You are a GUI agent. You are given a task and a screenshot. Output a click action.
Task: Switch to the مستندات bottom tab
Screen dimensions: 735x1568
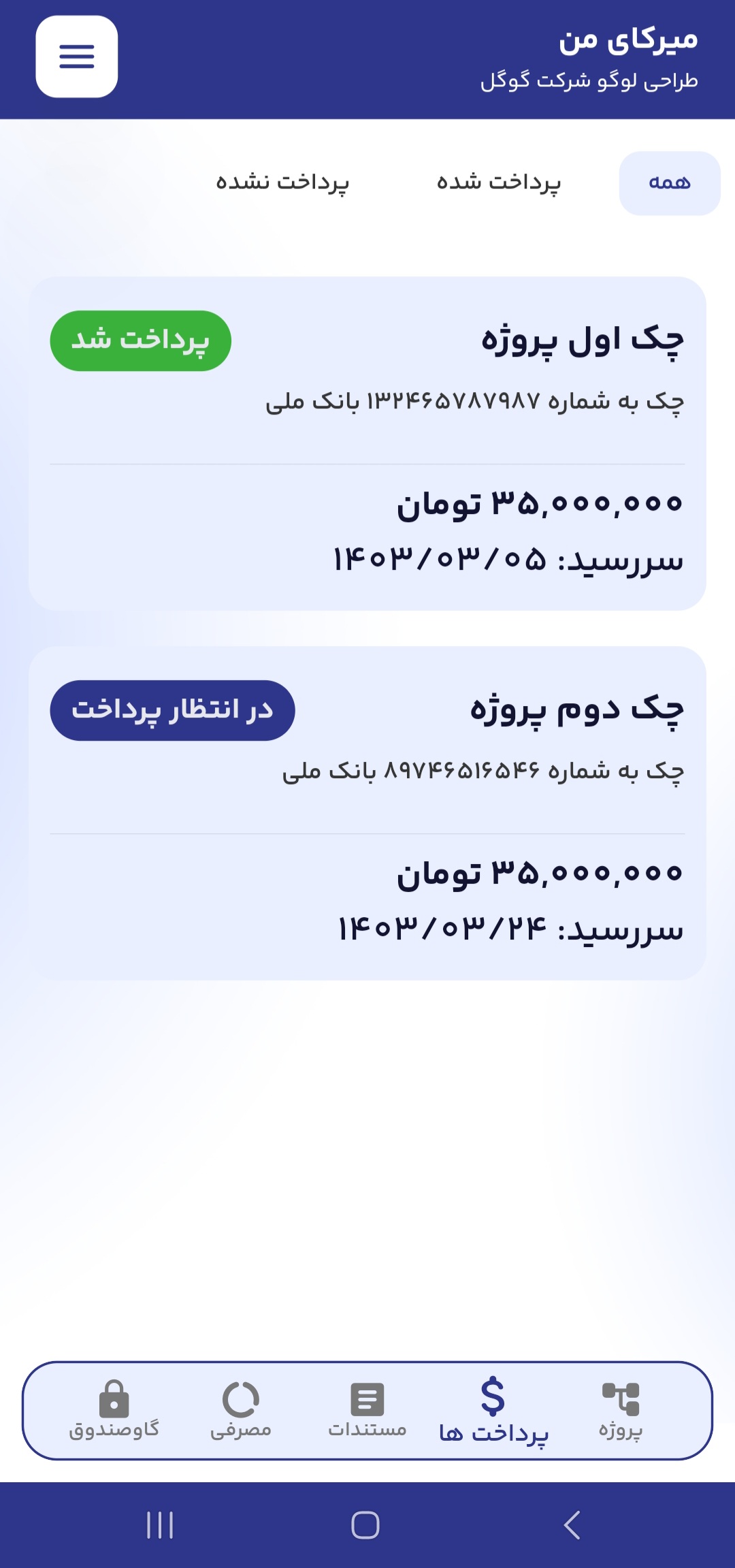[367, 1410]
